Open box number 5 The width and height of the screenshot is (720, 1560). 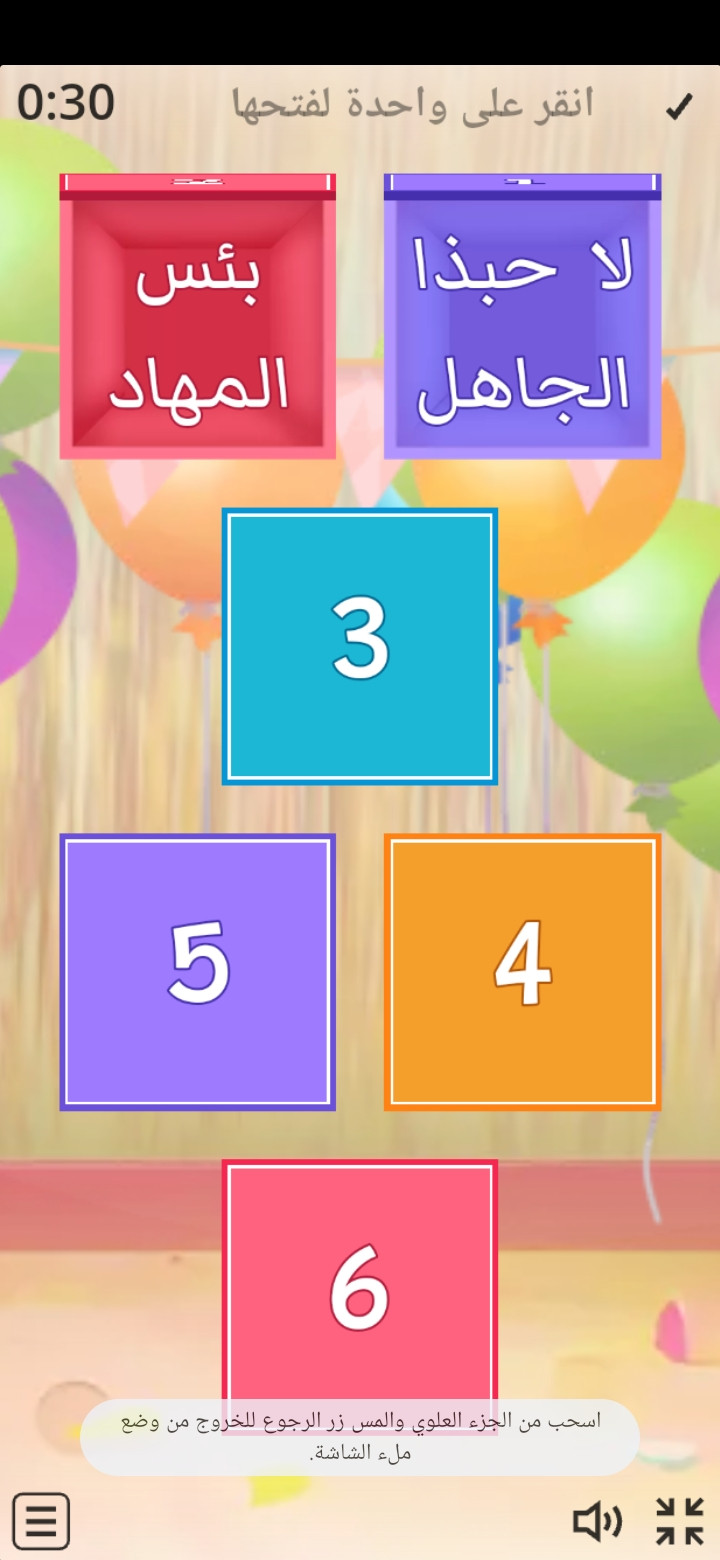pos(198,972)
